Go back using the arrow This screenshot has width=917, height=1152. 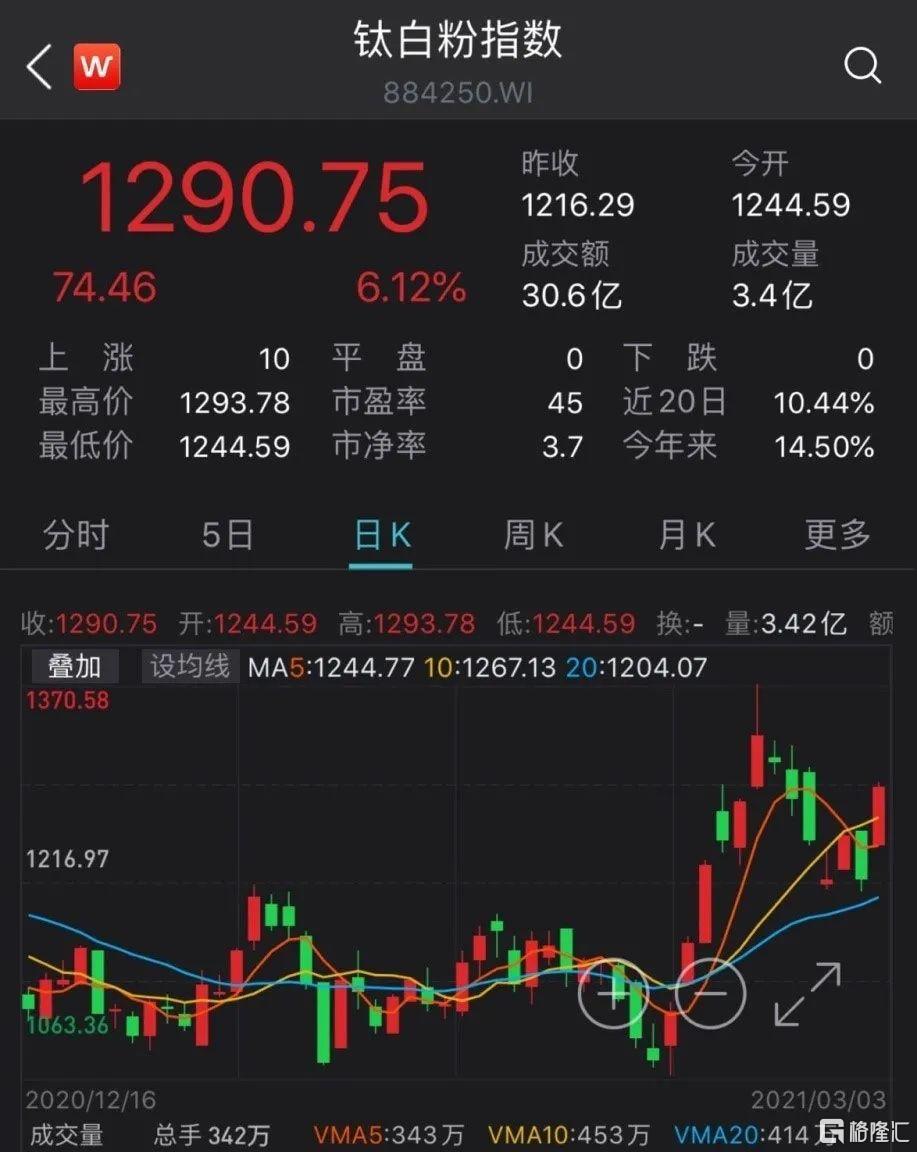39,68
